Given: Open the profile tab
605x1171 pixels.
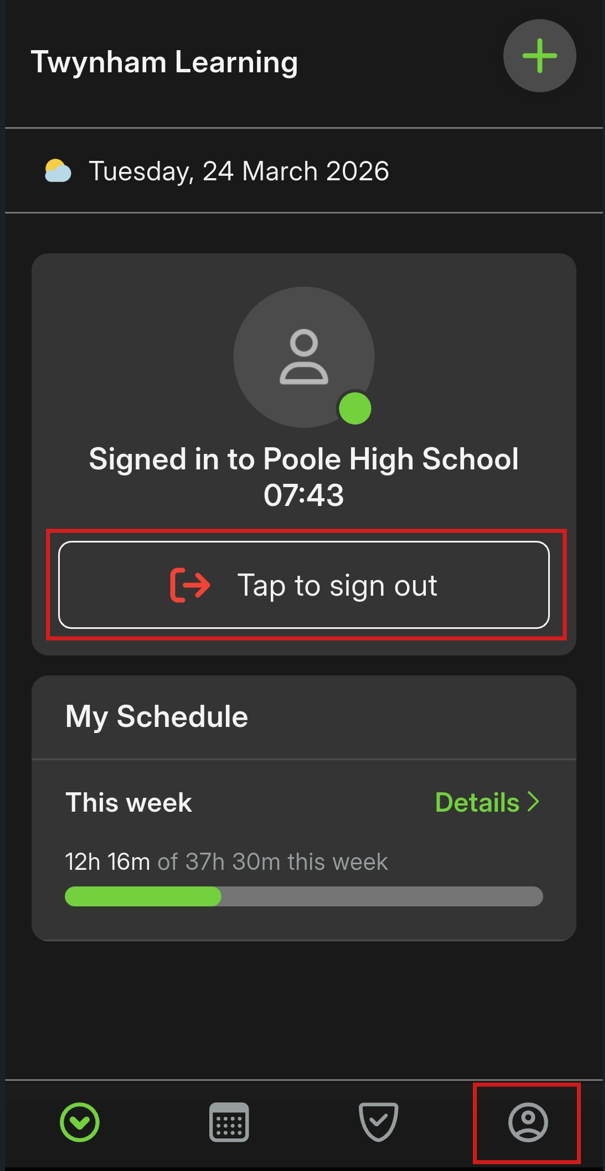Looking at the screenshot, I should (x=528, y=1123).
